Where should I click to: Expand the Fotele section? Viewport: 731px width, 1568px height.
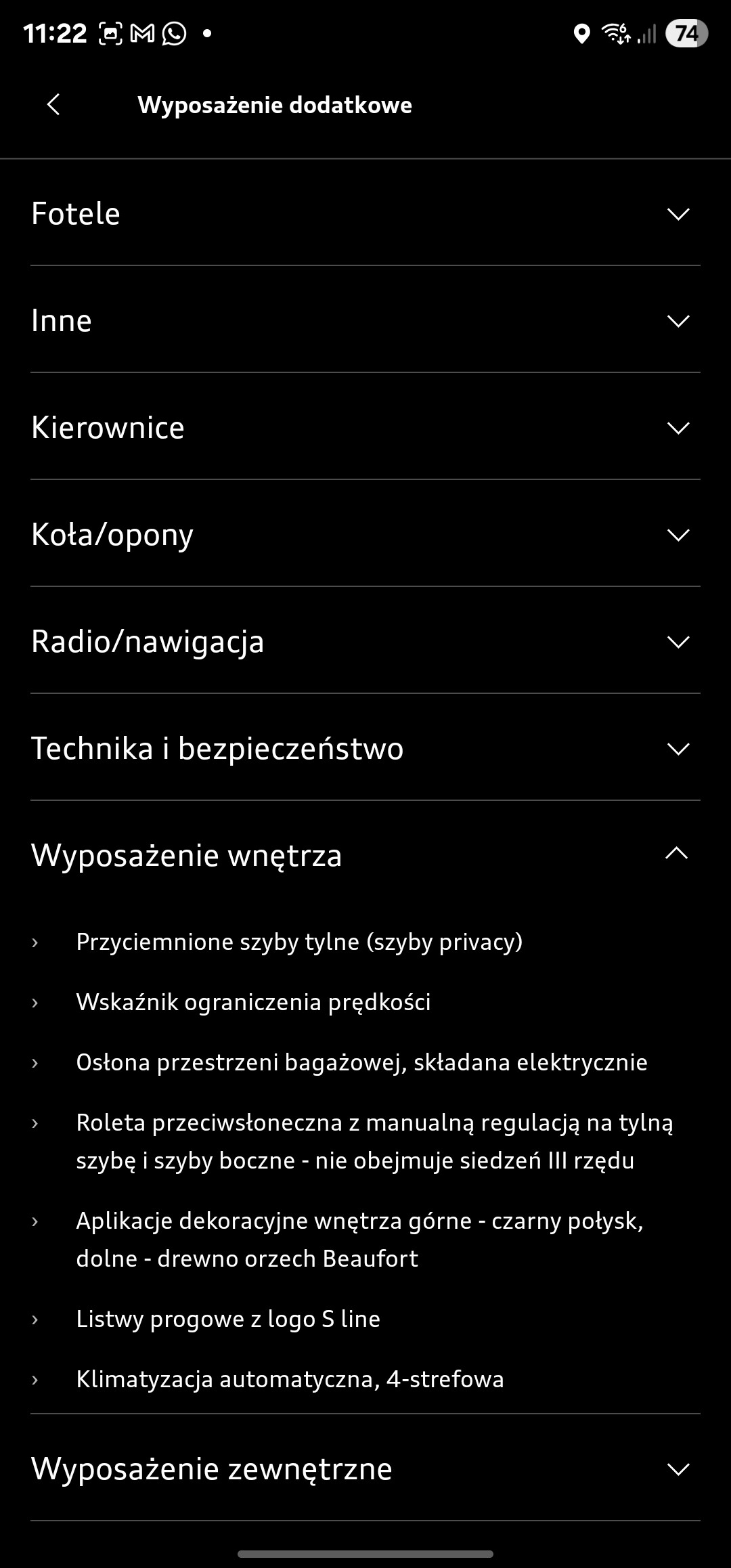(365, 214)
